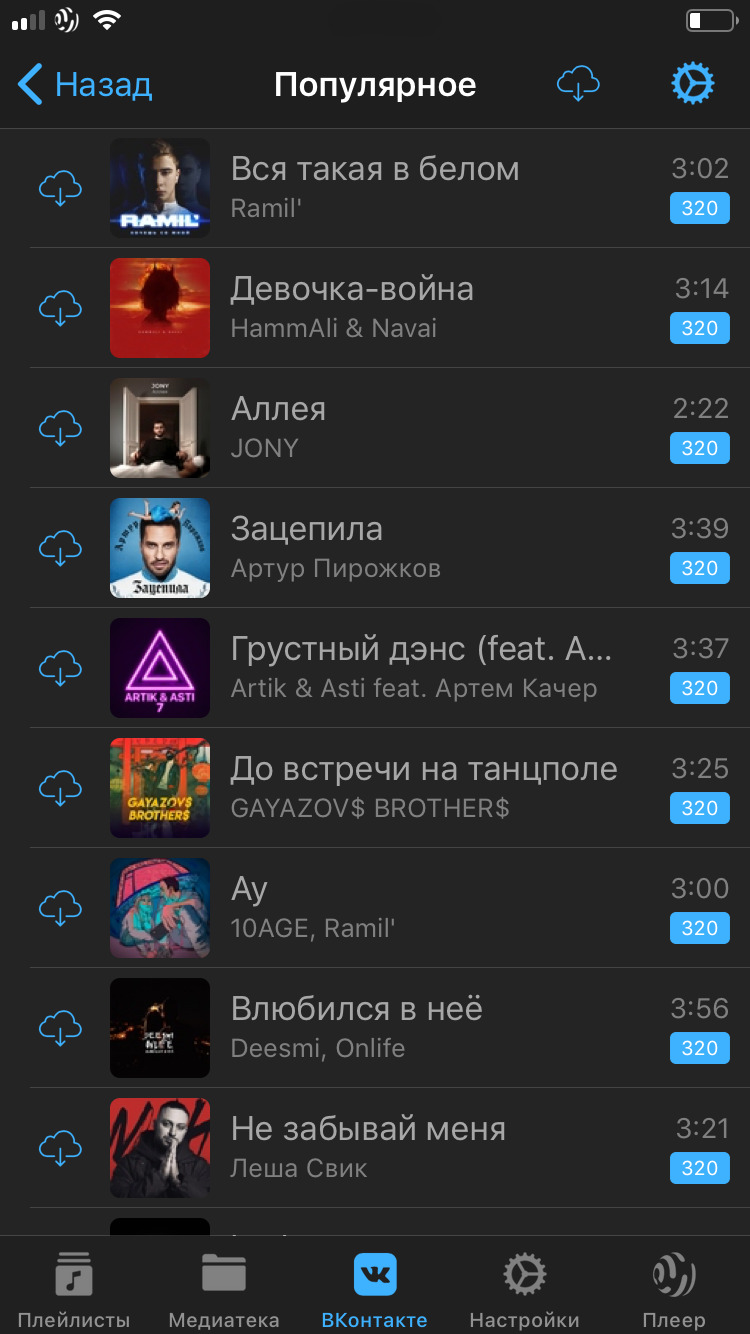
Task: Go back with the Назад button
Action: coord(85,85)
